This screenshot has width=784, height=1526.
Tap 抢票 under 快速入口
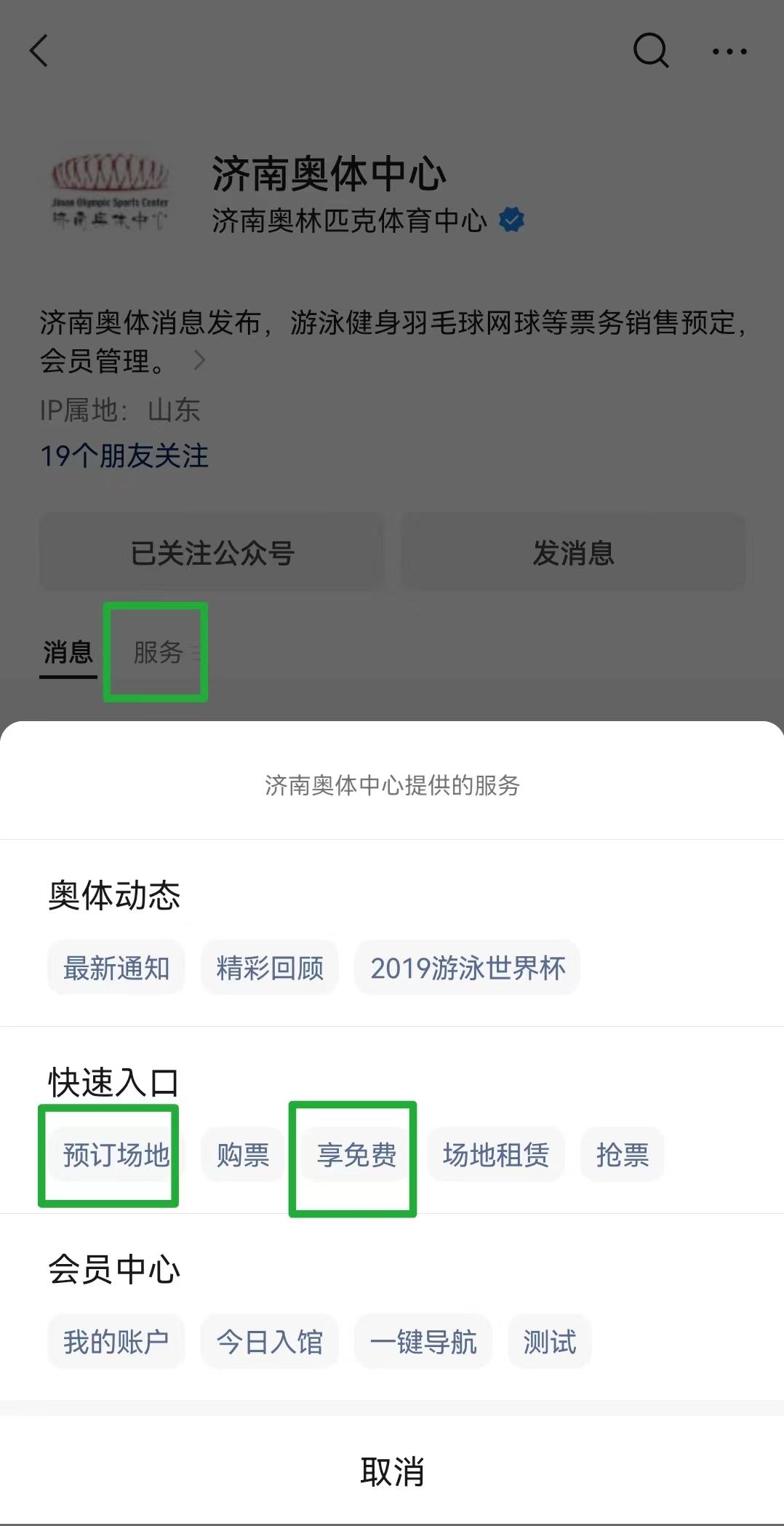coord(623,1155)
